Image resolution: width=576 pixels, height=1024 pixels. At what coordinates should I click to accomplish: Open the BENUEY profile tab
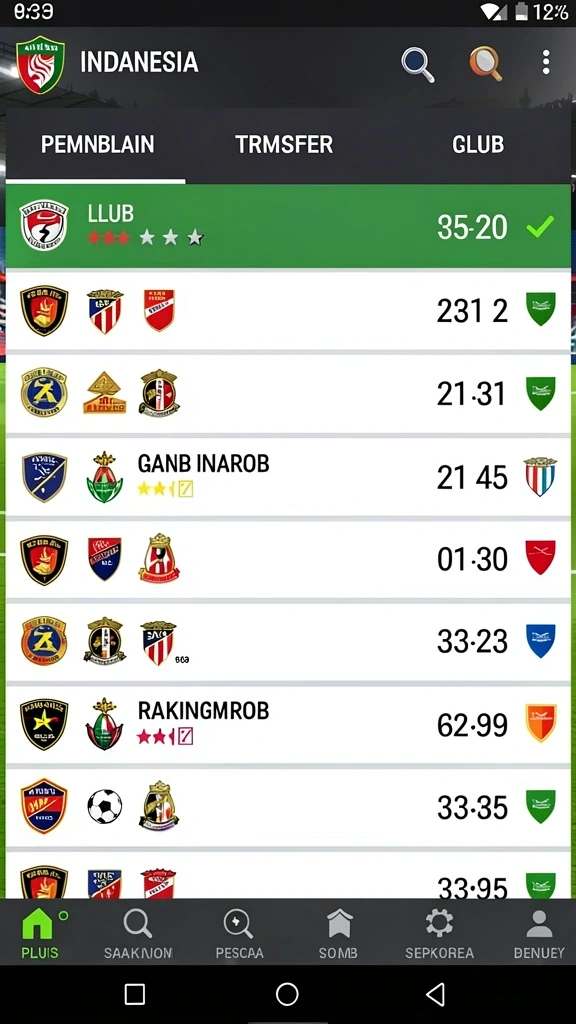(x=539, y=933)
